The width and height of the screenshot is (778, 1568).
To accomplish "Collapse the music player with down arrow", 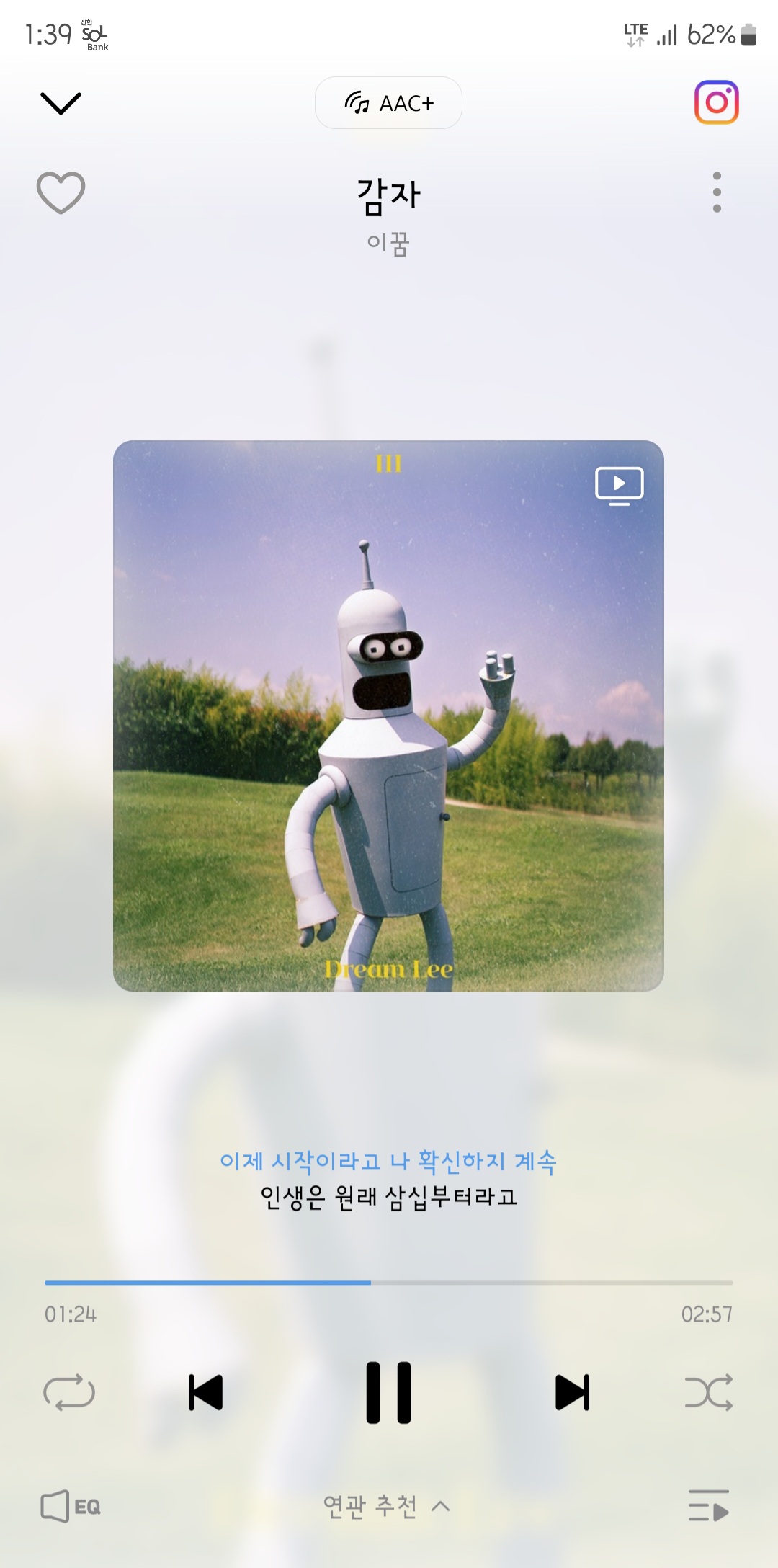I will [61, 103].
